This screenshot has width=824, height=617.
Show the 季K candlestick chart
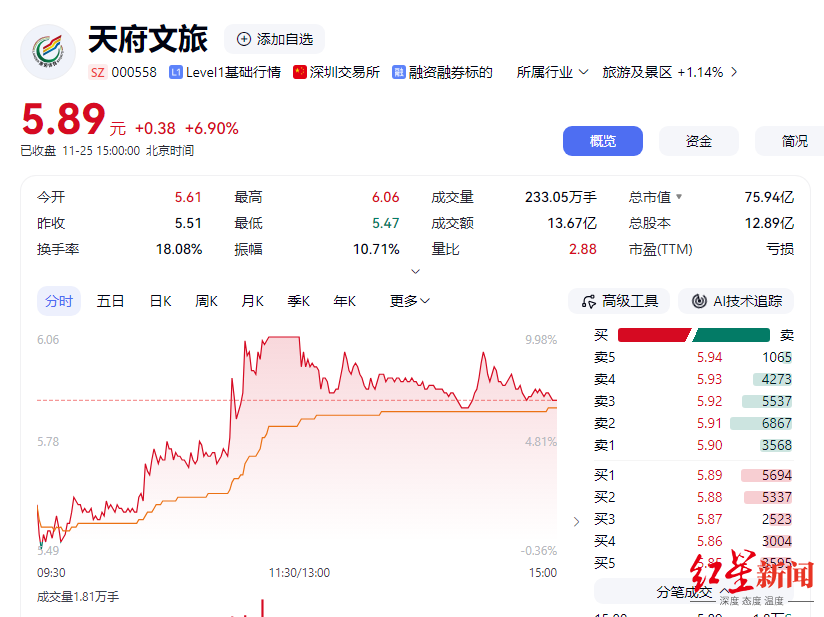point(298,301)
